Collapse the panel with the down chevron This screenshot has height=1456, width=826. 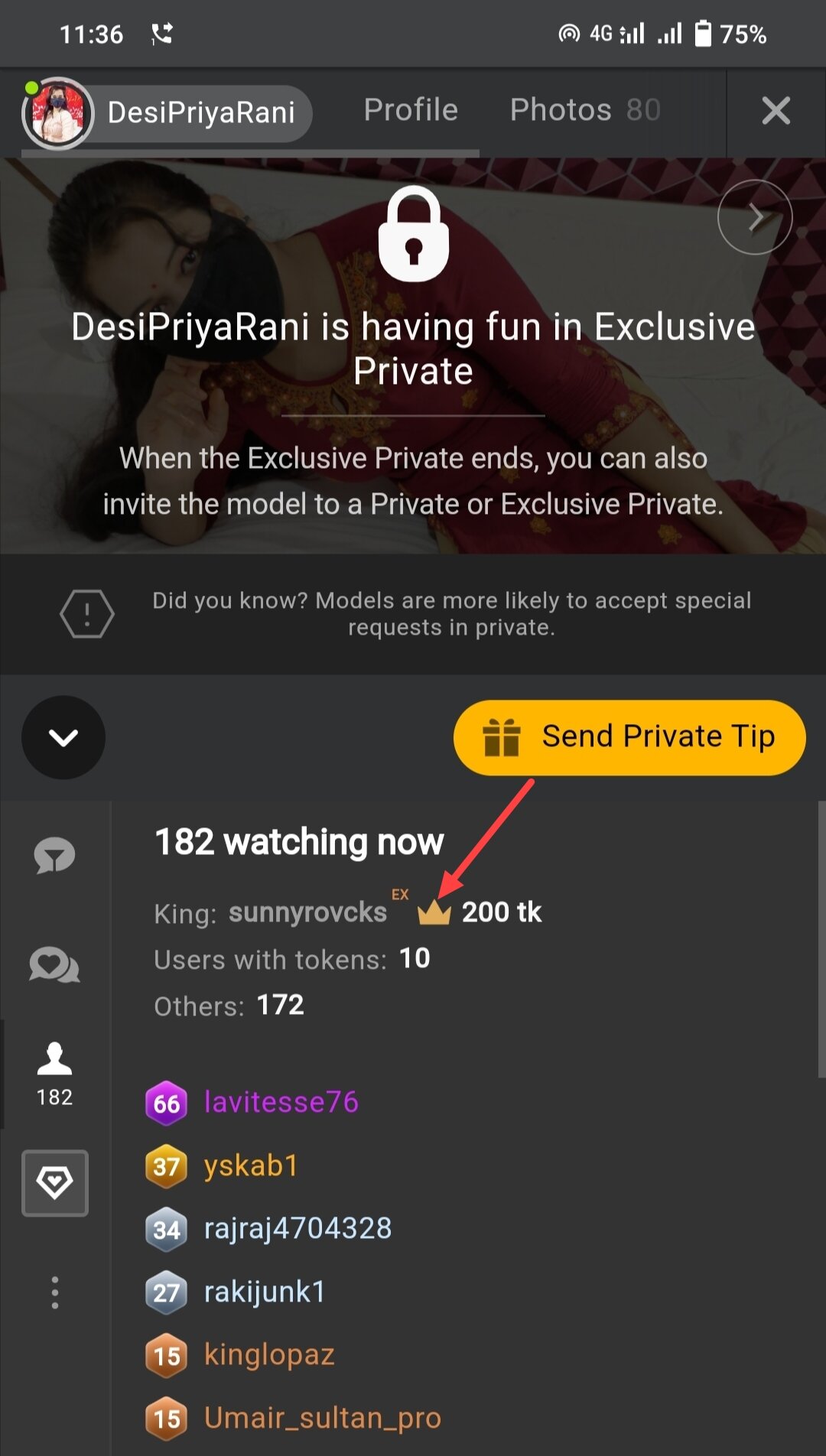pyautogui.click(x=63, y=737)
